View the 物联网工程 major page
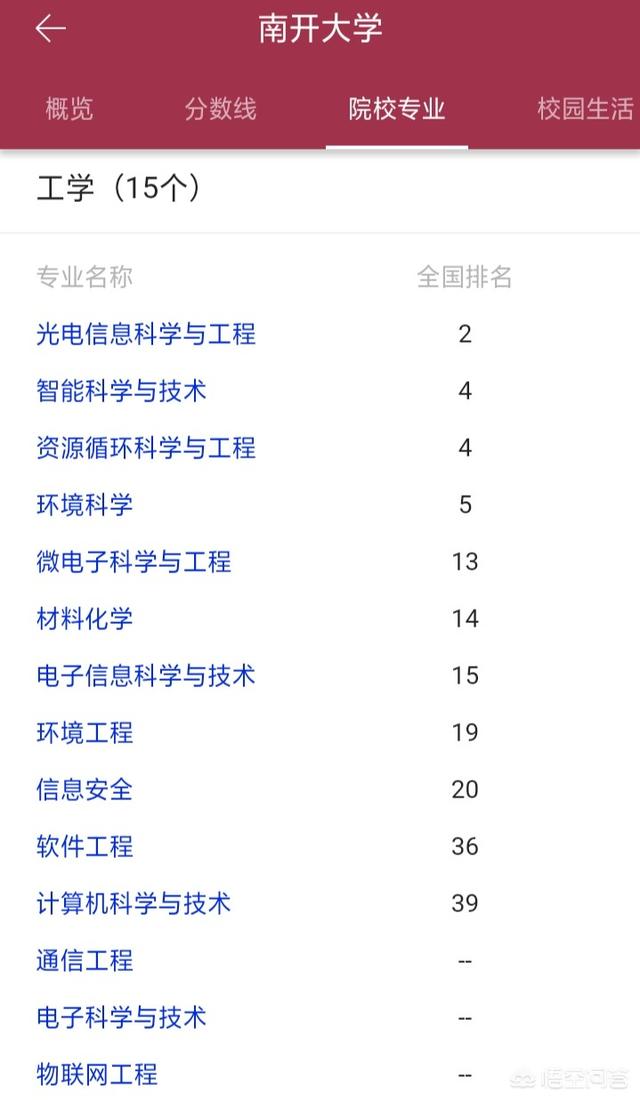The height and width of the screenshot is (1100, 640). (97, 1075)
